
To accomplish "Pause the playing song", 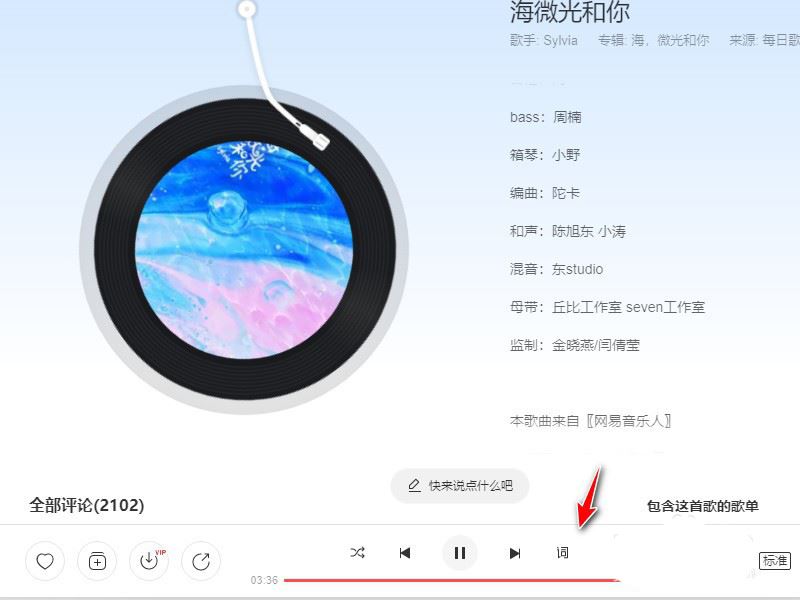I will (x=460, y=553).
